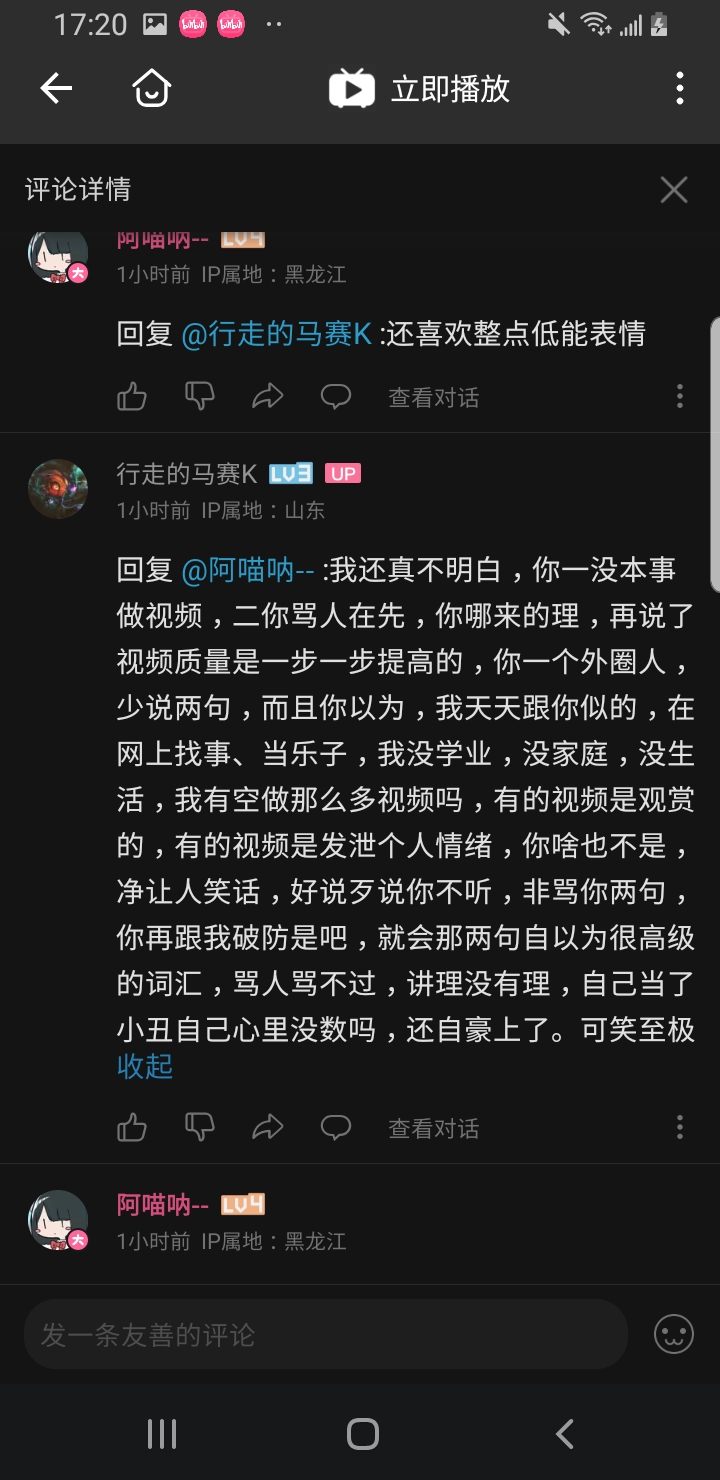Like 行走的马赛K's long comment
Screen dimensions: 720x1480
point(132,1128)
